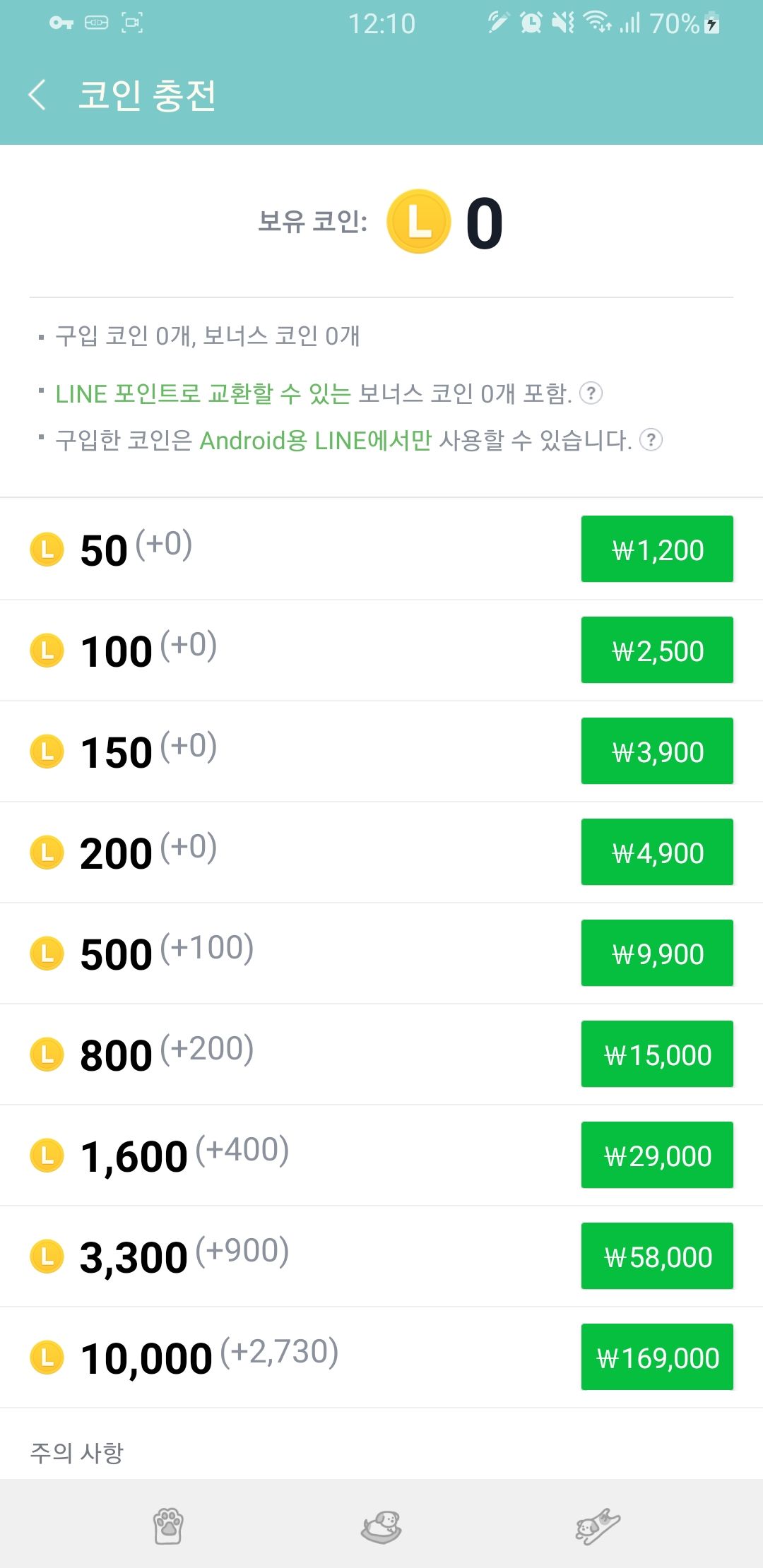Tap the 12:10 clock in status bar
The height and width of the screenshot is (1568, 763).
click(381, 23)
